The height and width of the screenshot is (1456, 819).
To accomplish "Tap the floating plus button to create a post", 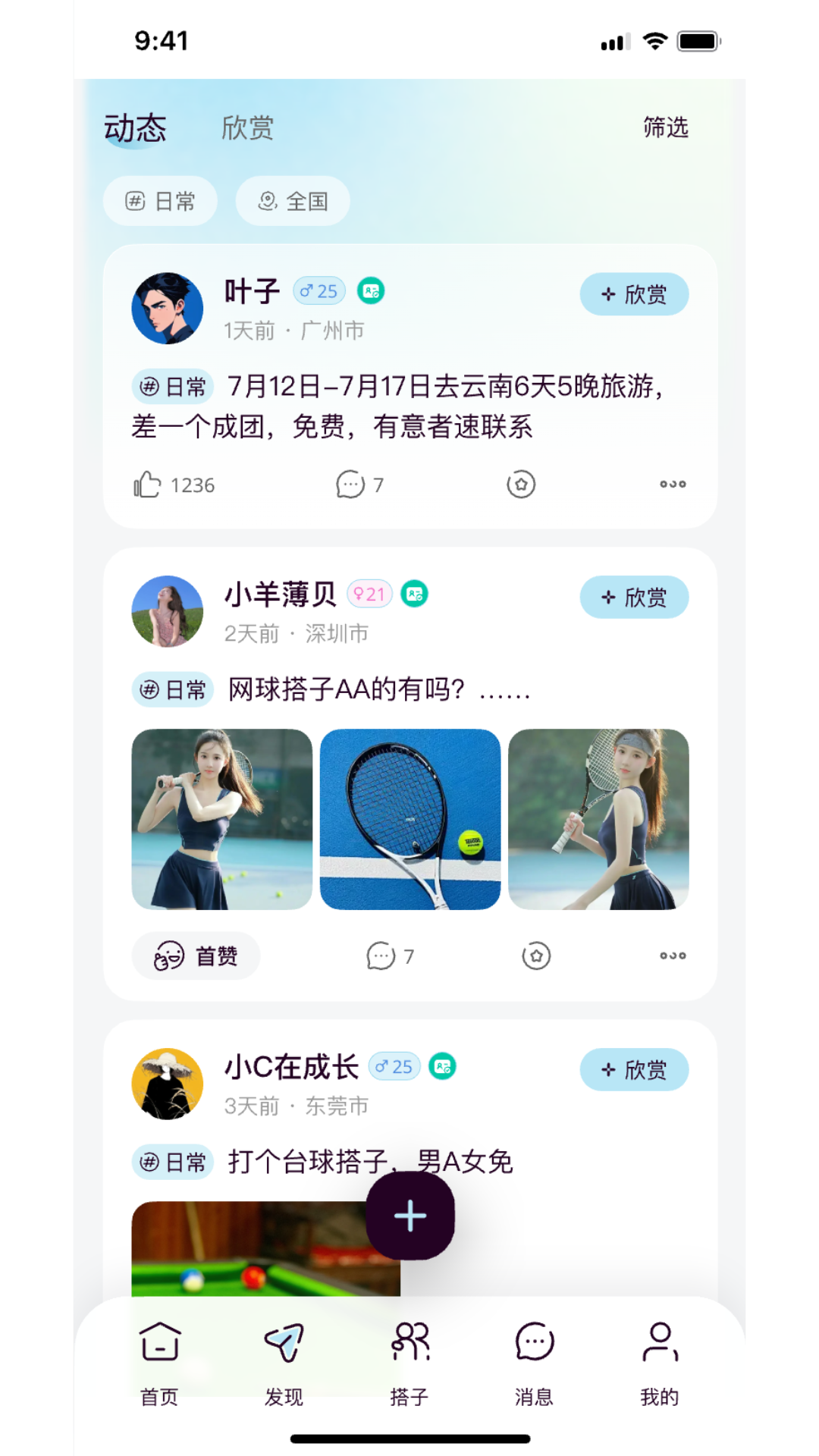I will (x=409, y=1214).
